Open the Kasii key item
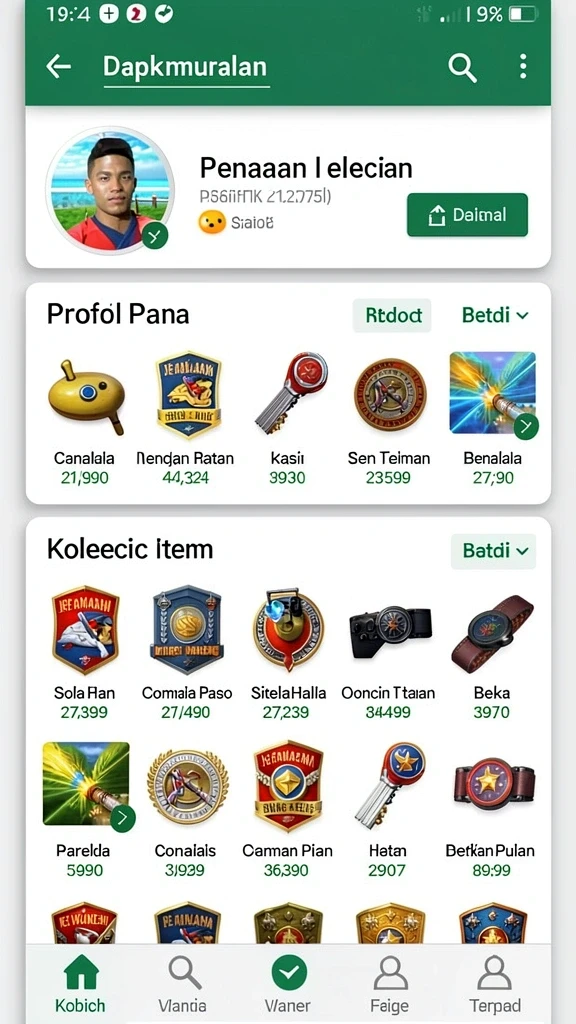Viewport: 576px width, 1024px height. point(287,419)
